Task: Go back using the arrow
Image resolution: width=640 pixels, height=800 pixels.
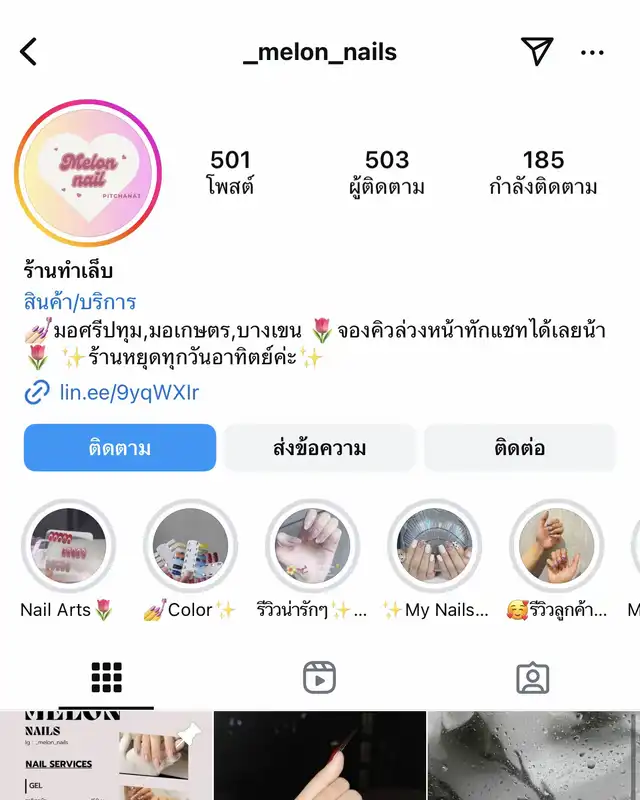Action: [29, 52]
